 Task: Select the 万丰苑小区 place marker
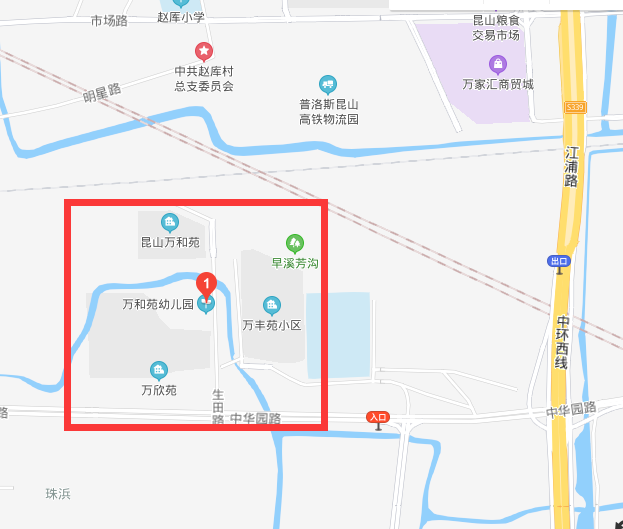pyautogui.click(x=271, y=305)
